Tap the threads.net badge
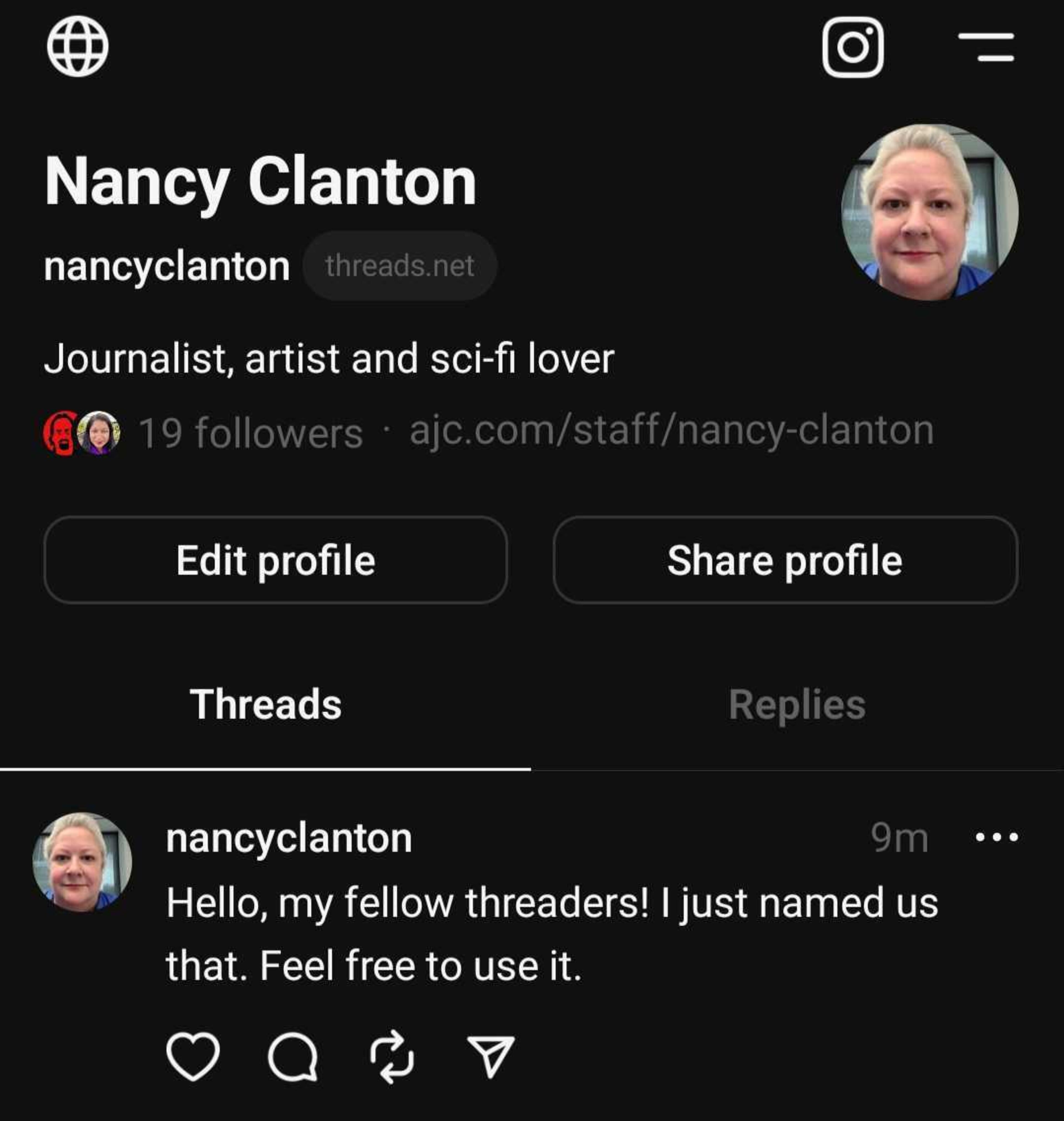This screenshot has width=1064, height=1121. 400,265
